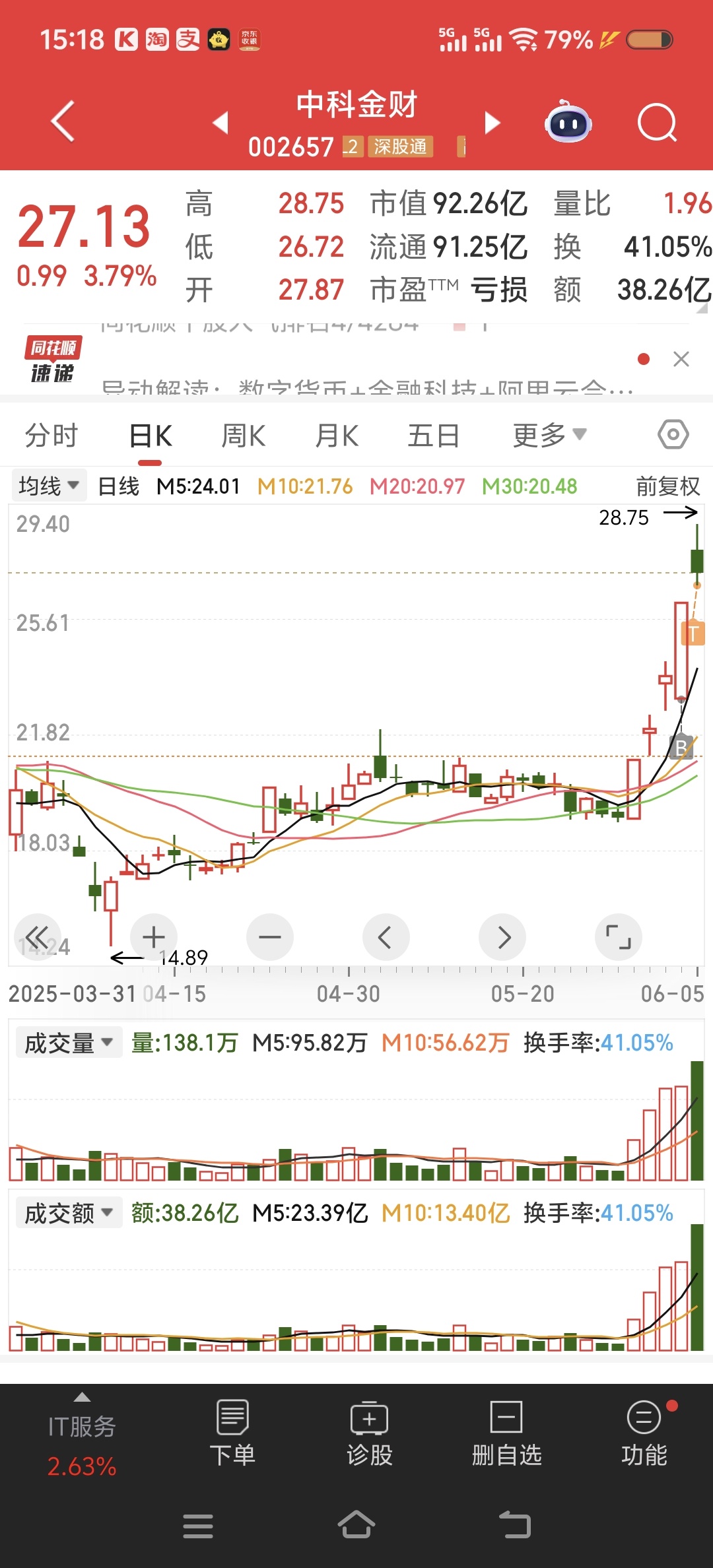The width and height of the screenshot is (713, 1568).
Task: Switch to the next stock
Action: click(x=492, y=122)
